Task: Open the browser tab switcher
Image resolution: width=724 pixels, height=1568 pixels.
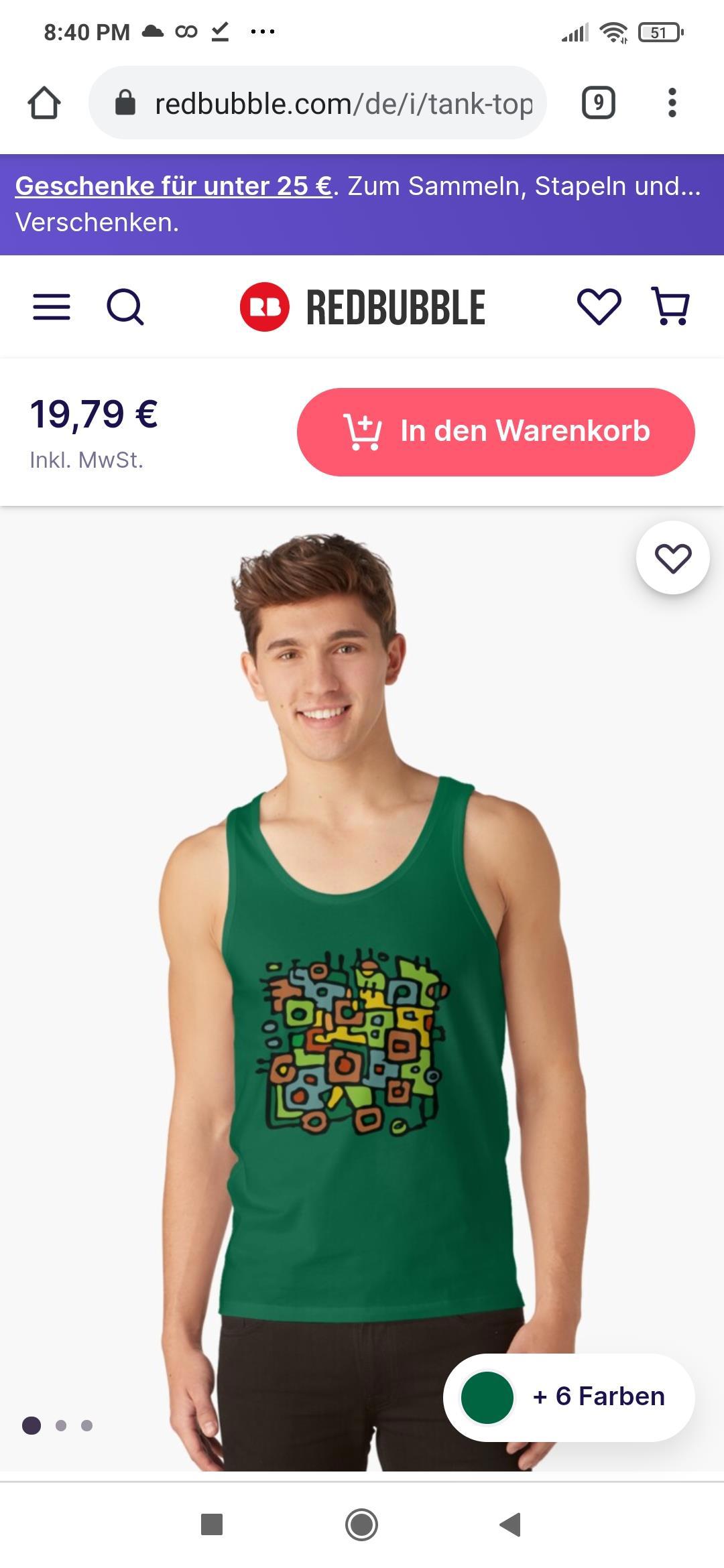Action: 598,103
